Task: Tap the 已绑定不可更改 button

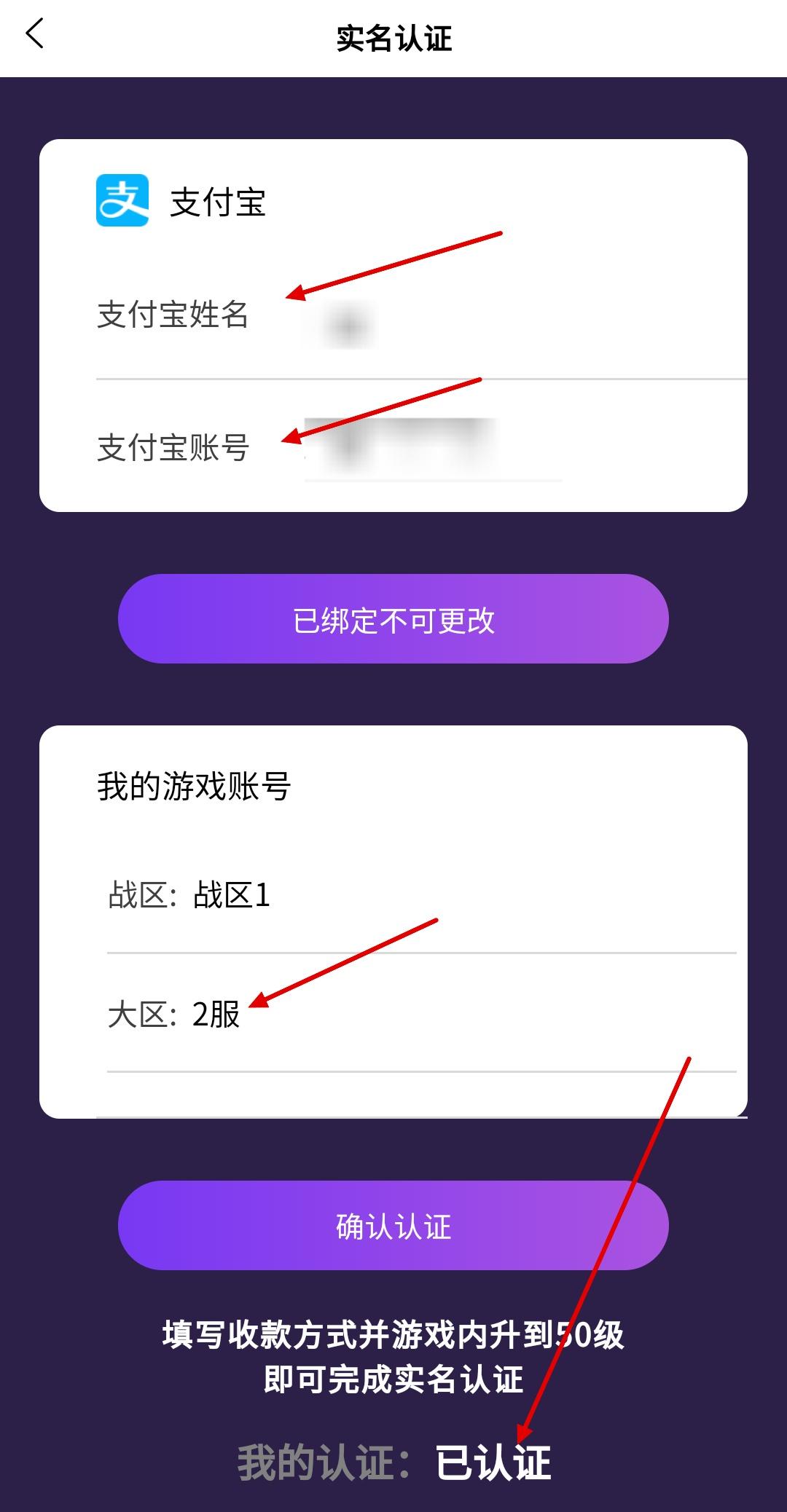Action: coord(393,619)
